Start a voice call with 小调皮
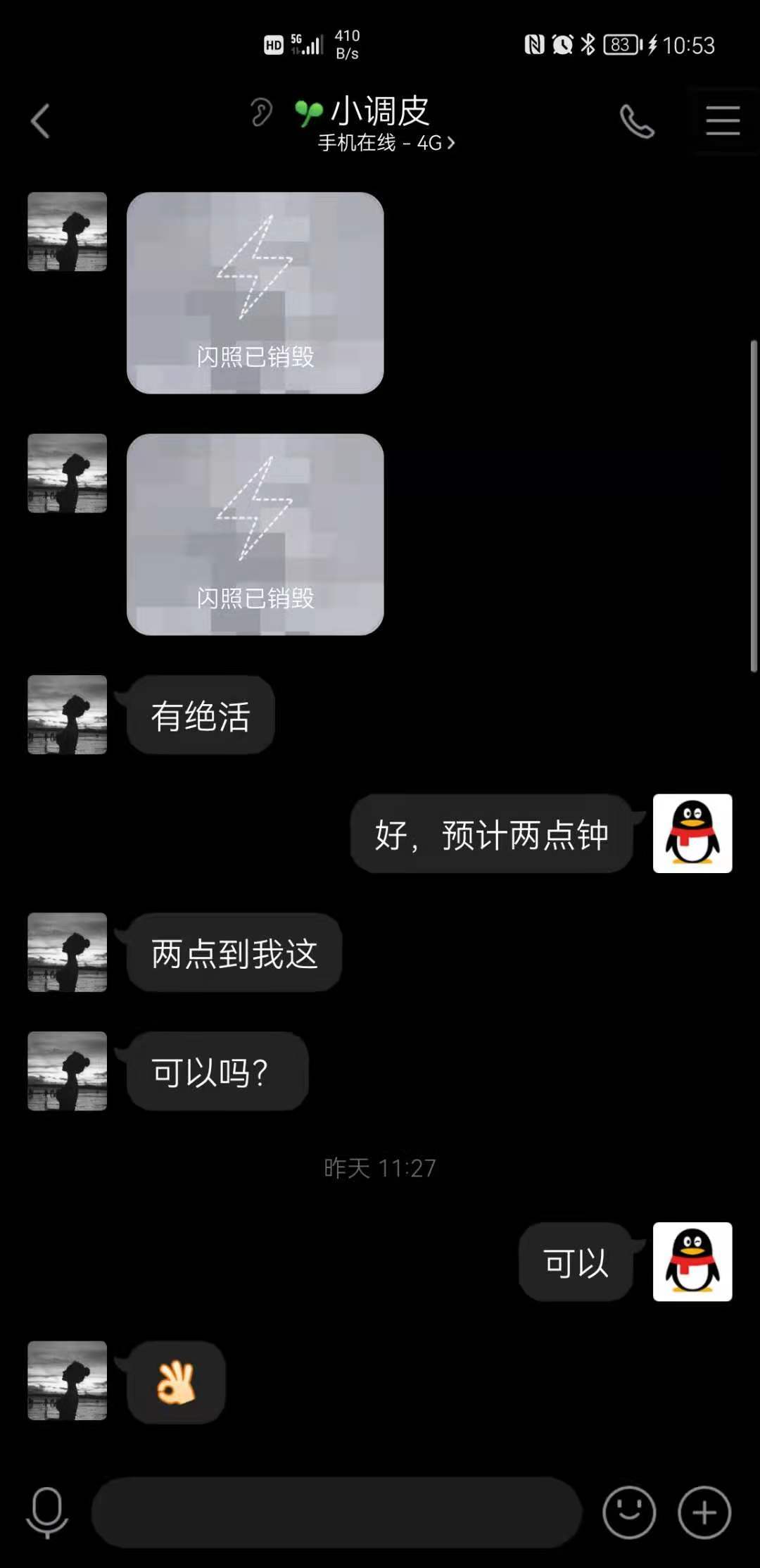 (637, 121)
